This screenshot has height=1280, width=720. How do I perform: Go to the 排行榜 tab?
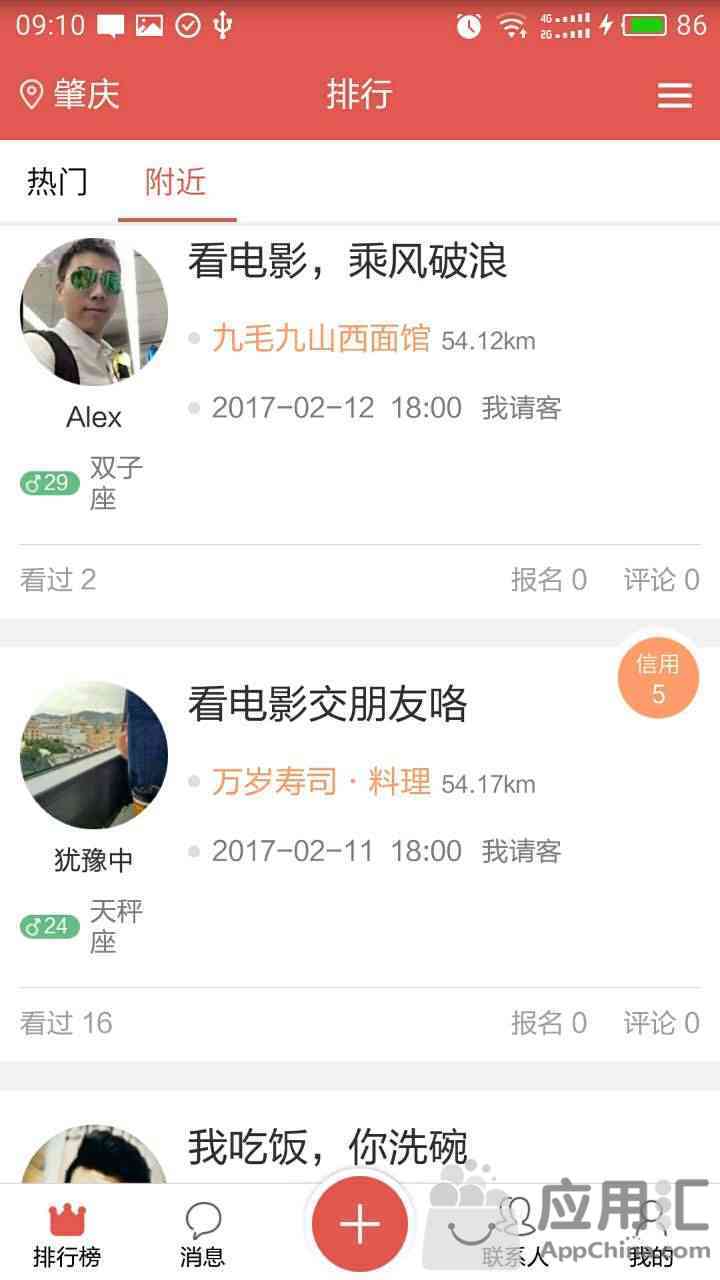tap(67, 1236)
